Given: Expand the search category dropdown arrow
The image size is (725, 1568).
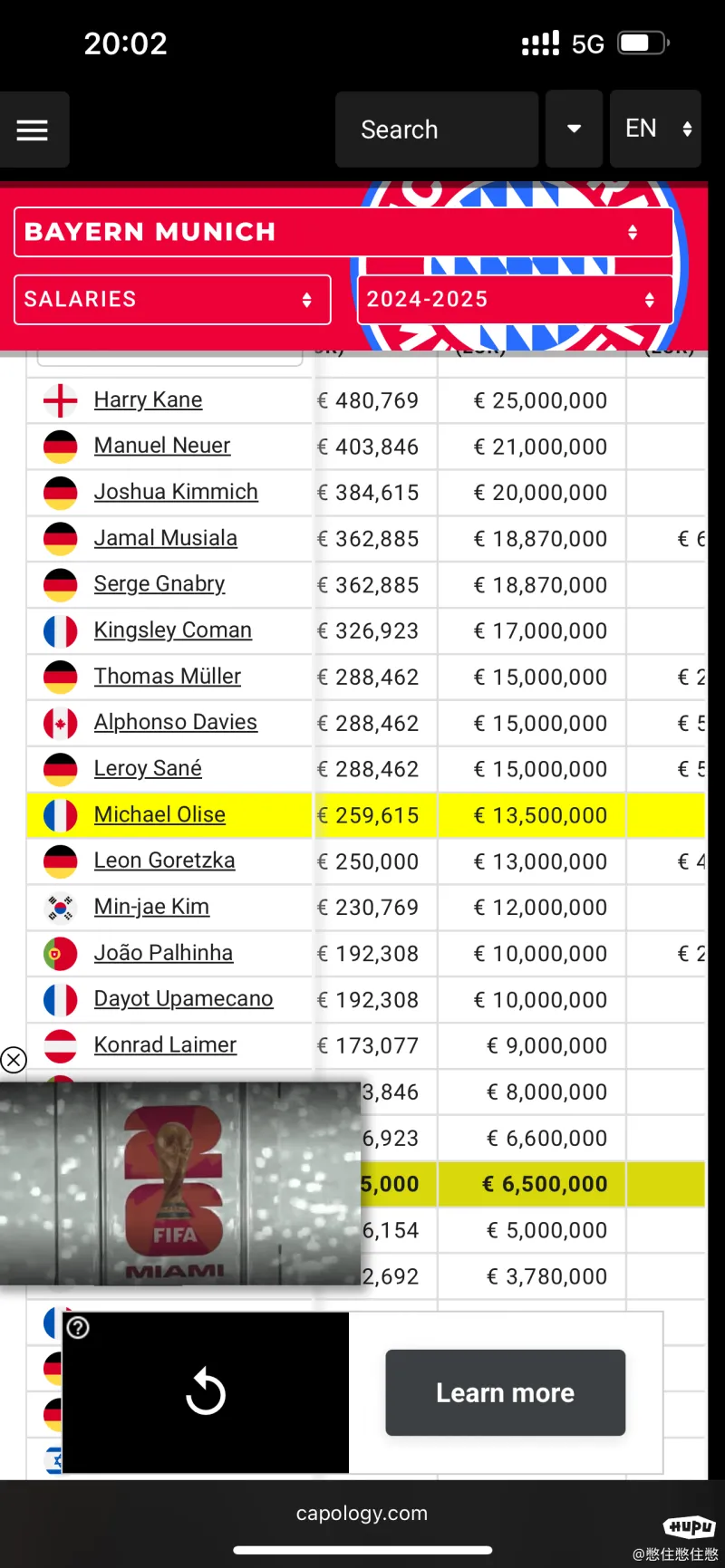Looking at the screenshot, I should pos(574,130).
